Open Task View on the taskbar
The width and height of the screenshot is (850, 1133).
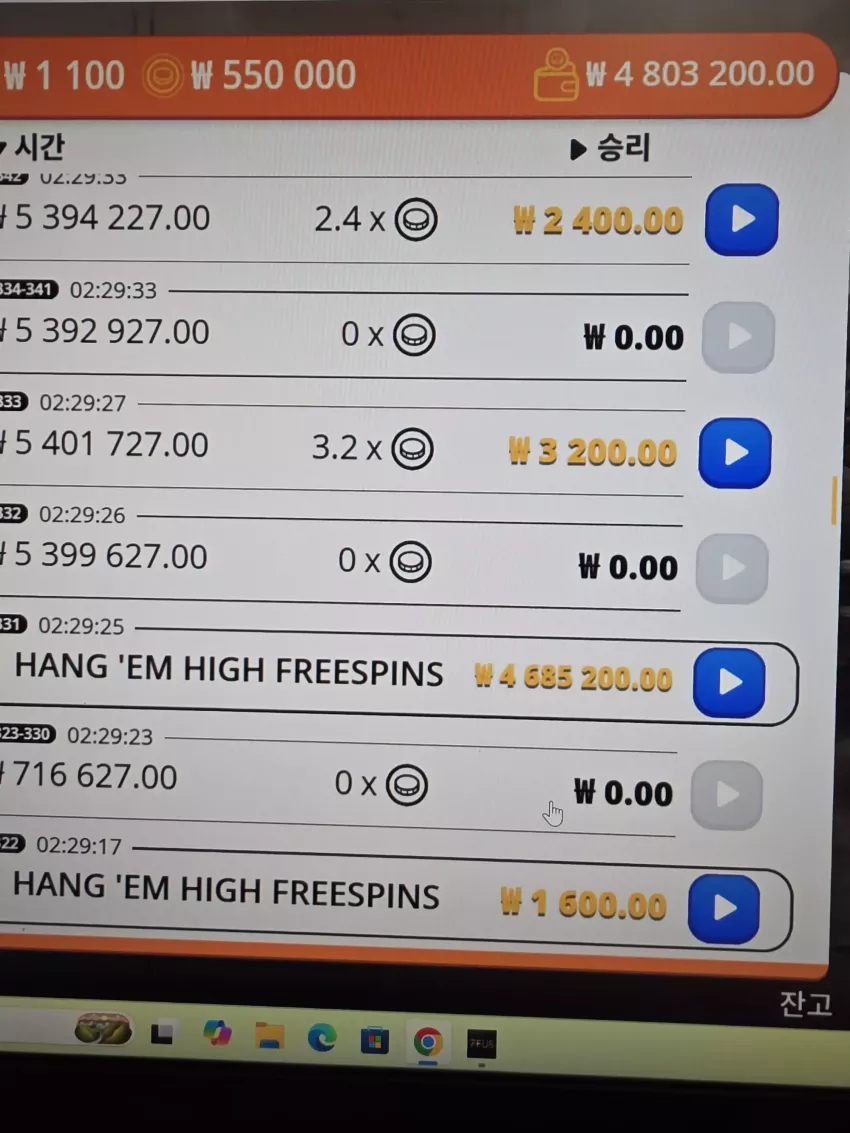pyautogui.click(x=164, y=1032)
